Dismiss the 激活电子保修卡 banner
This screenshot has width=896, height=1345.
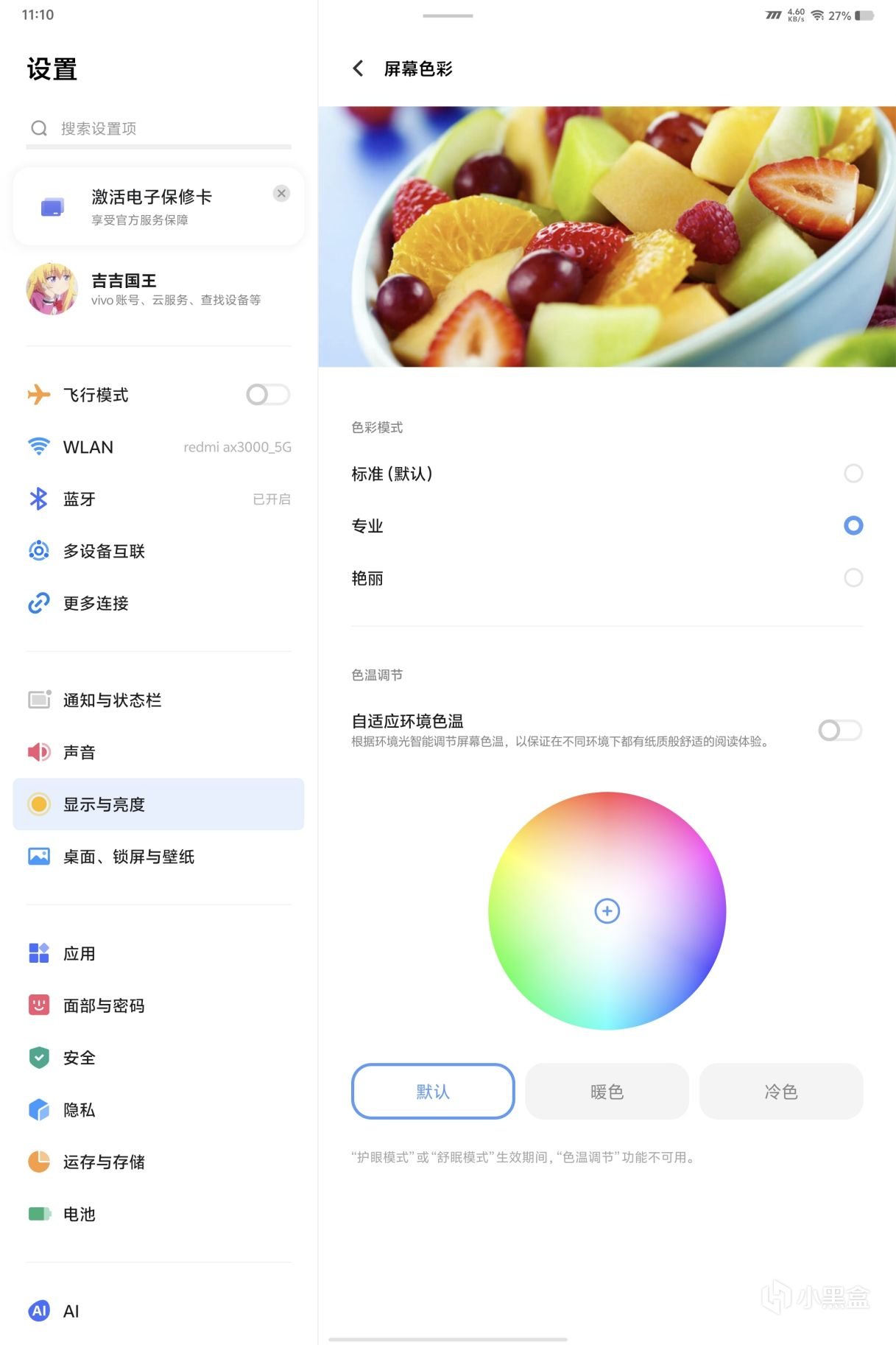coord(281,194)
